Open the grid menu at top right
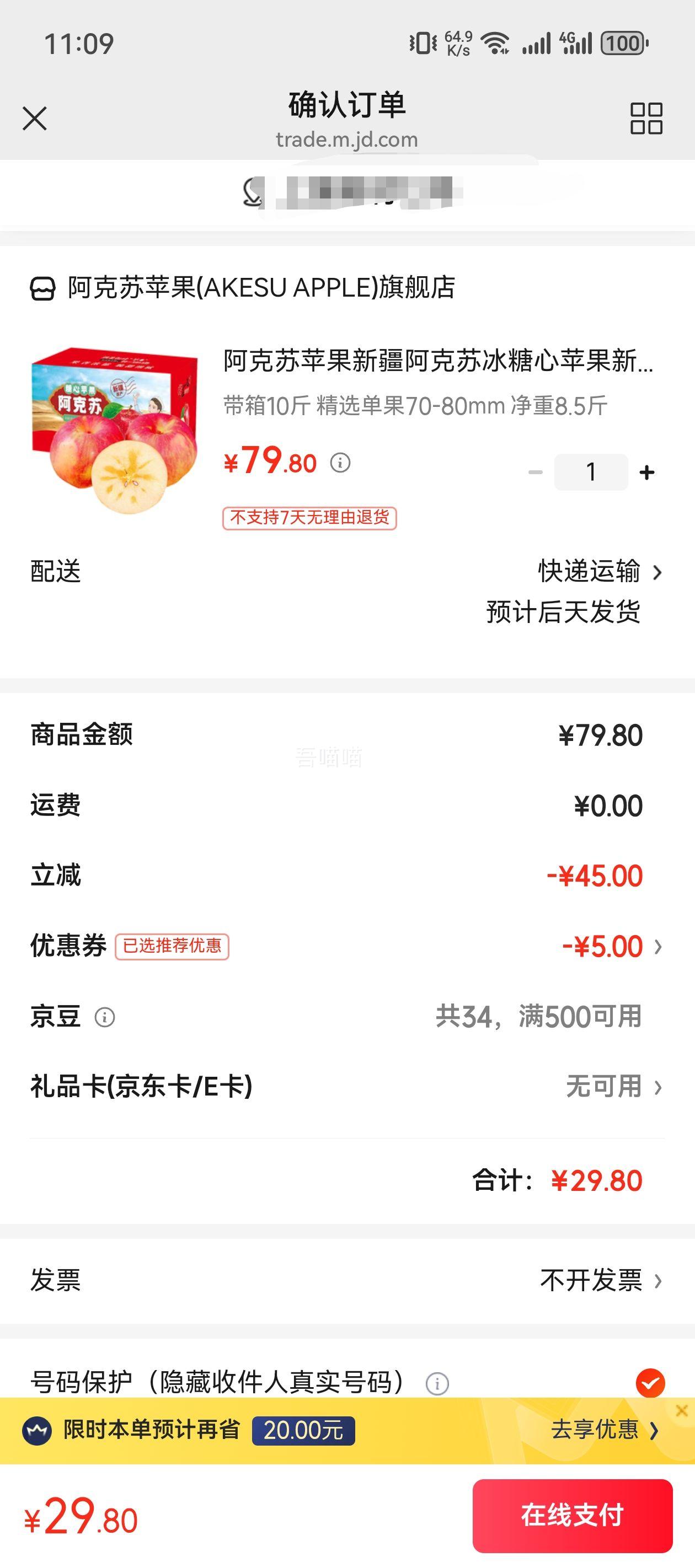 (x=648, y=119)
